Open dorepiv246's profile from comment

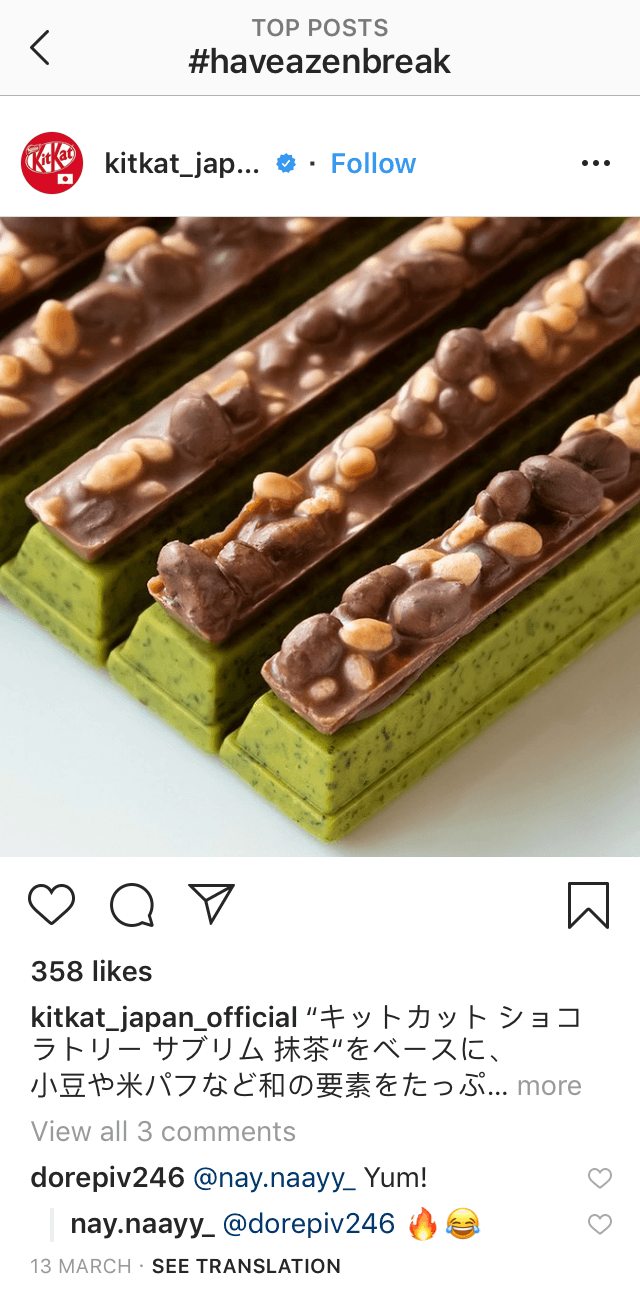[107, 1177]
